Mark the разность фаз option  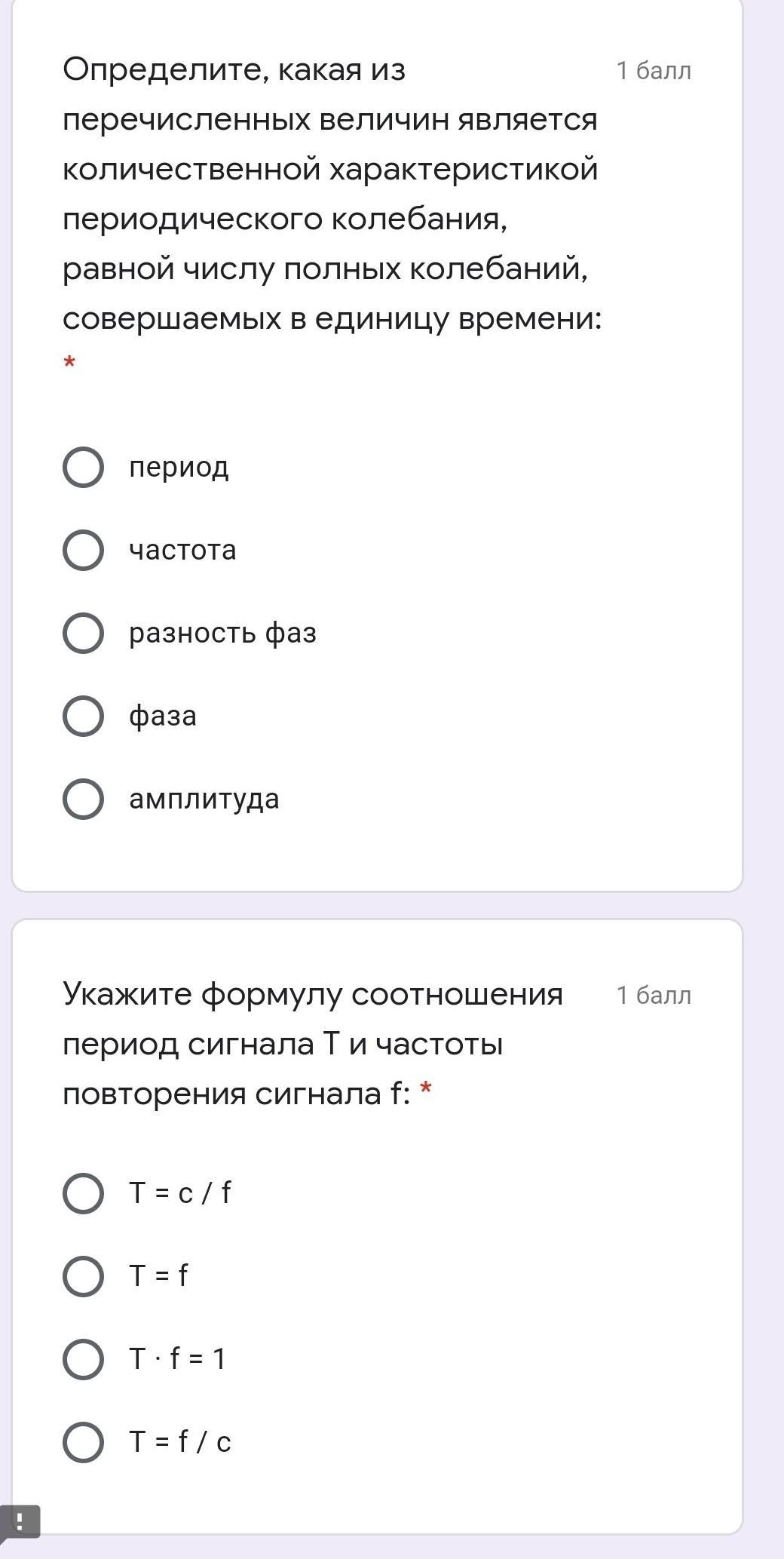click(x=83, y=634)
